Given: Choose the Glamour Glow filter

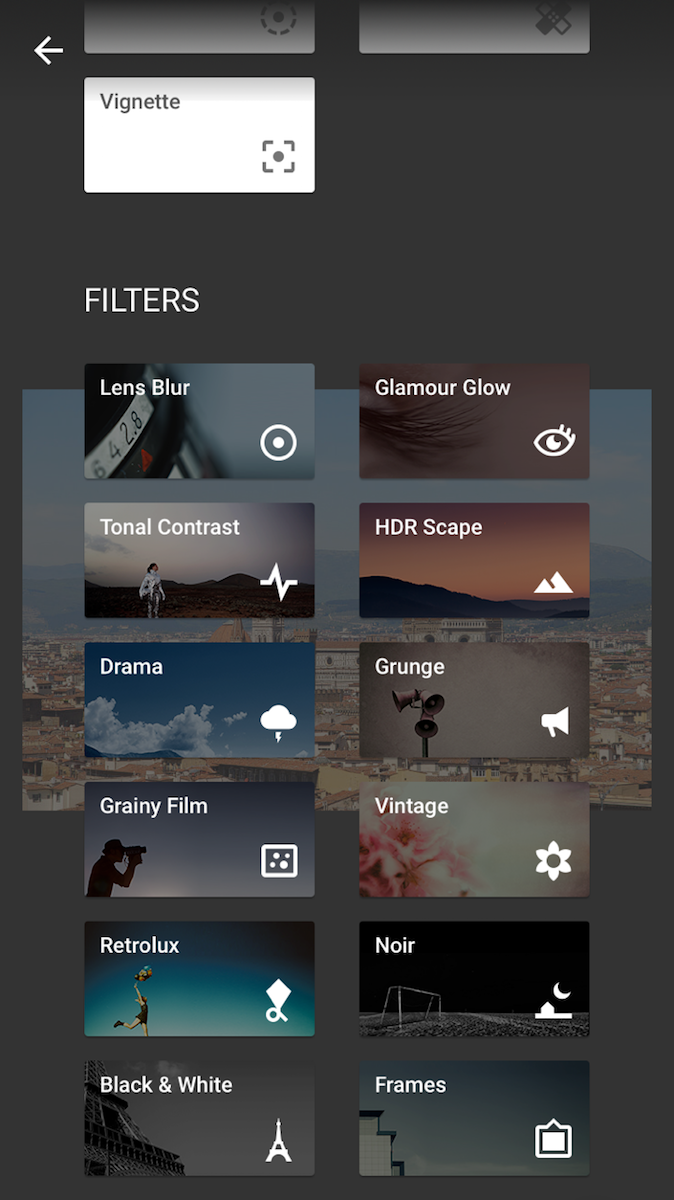Looking at the screenshot, I should [x=474, y=421].
